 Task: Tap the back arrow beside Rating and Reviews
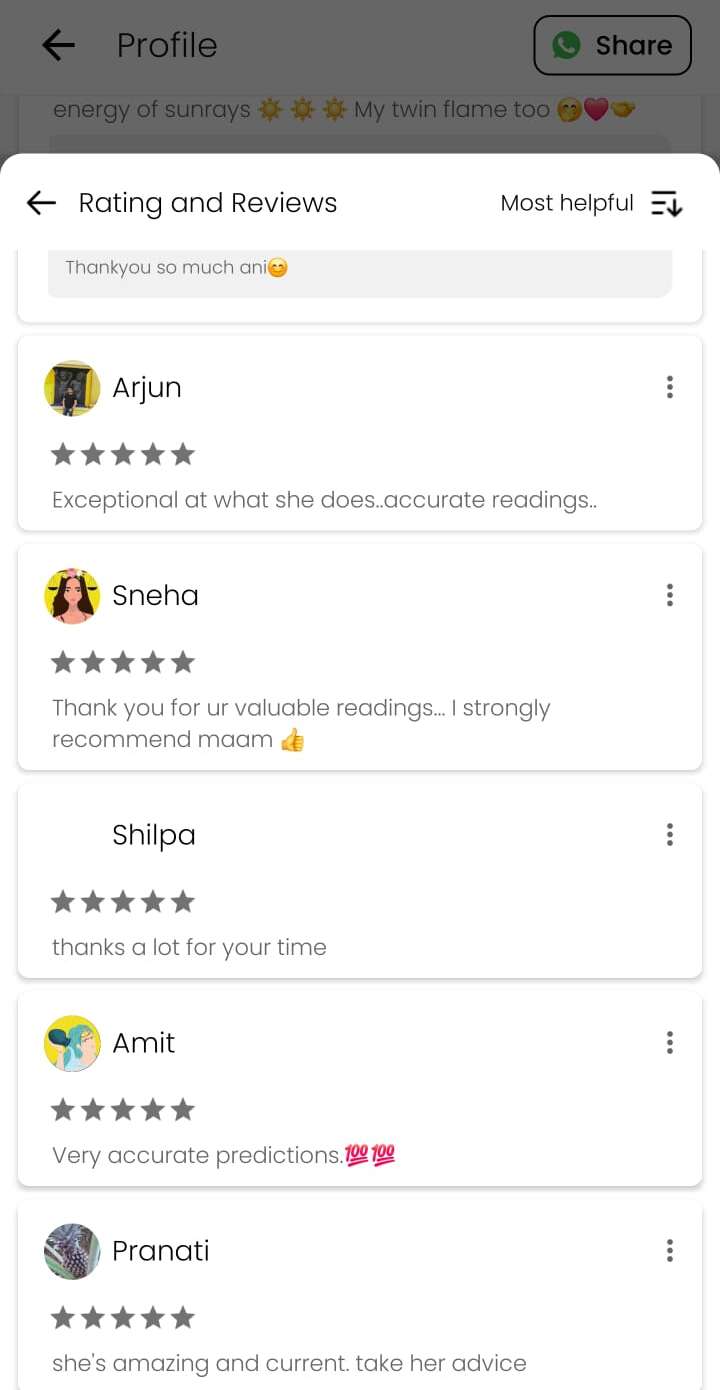pos(40,203)
